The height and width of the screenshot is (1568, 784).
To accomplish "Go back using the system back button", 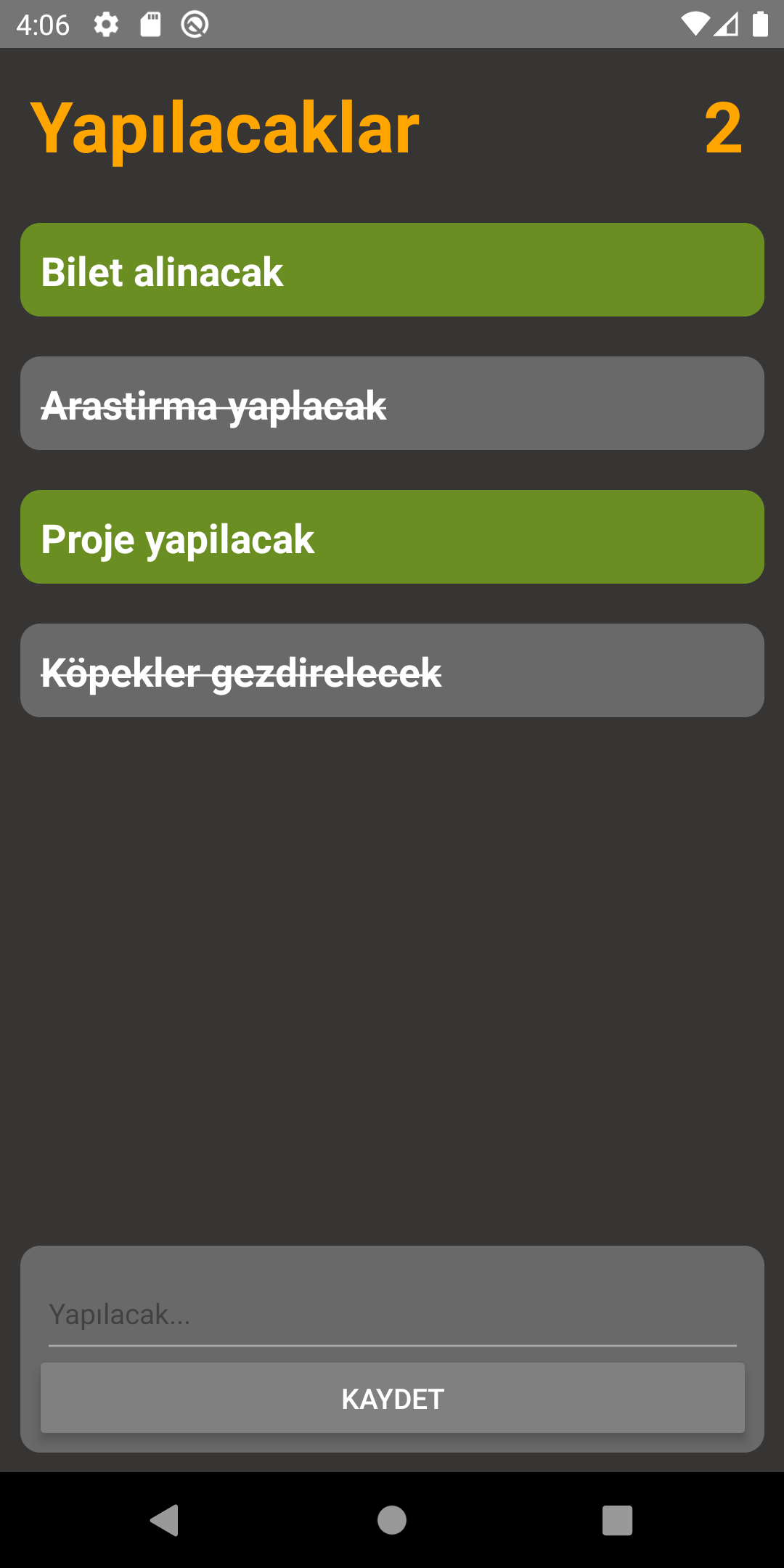I will pyautogui.click(x=165, y=1520).
